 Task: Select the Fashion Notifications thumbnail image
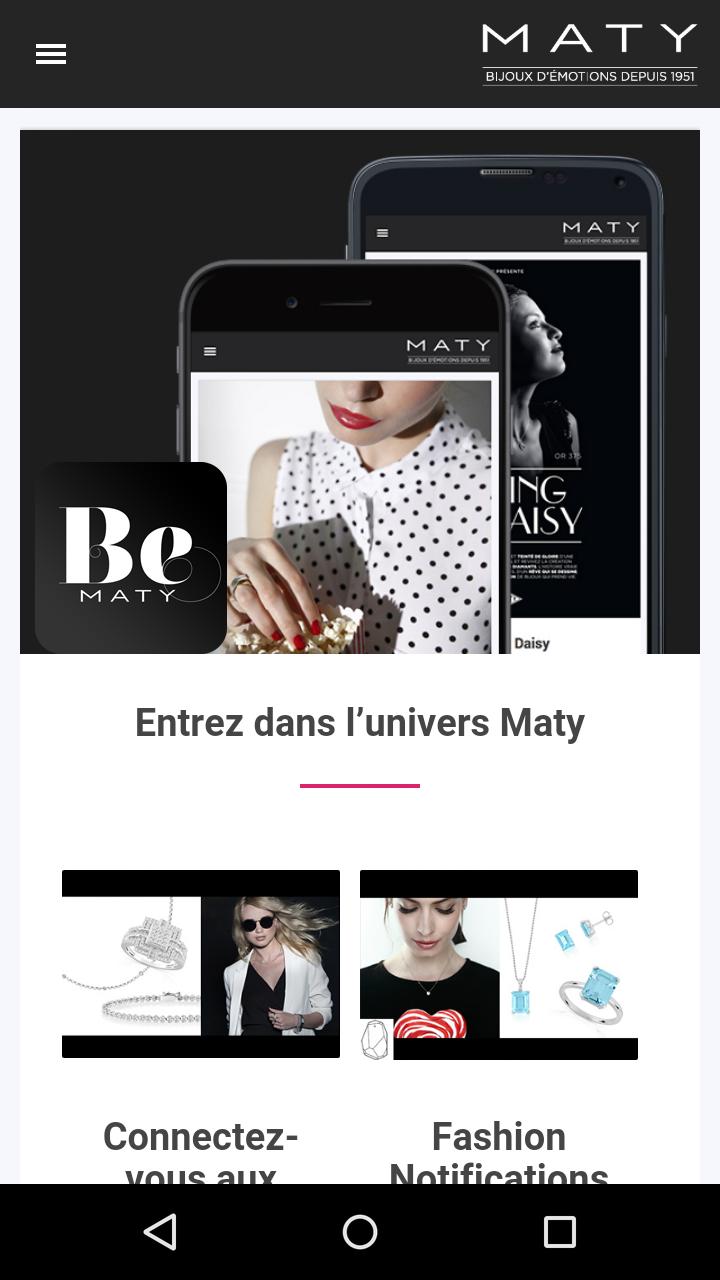click(498, 963)
